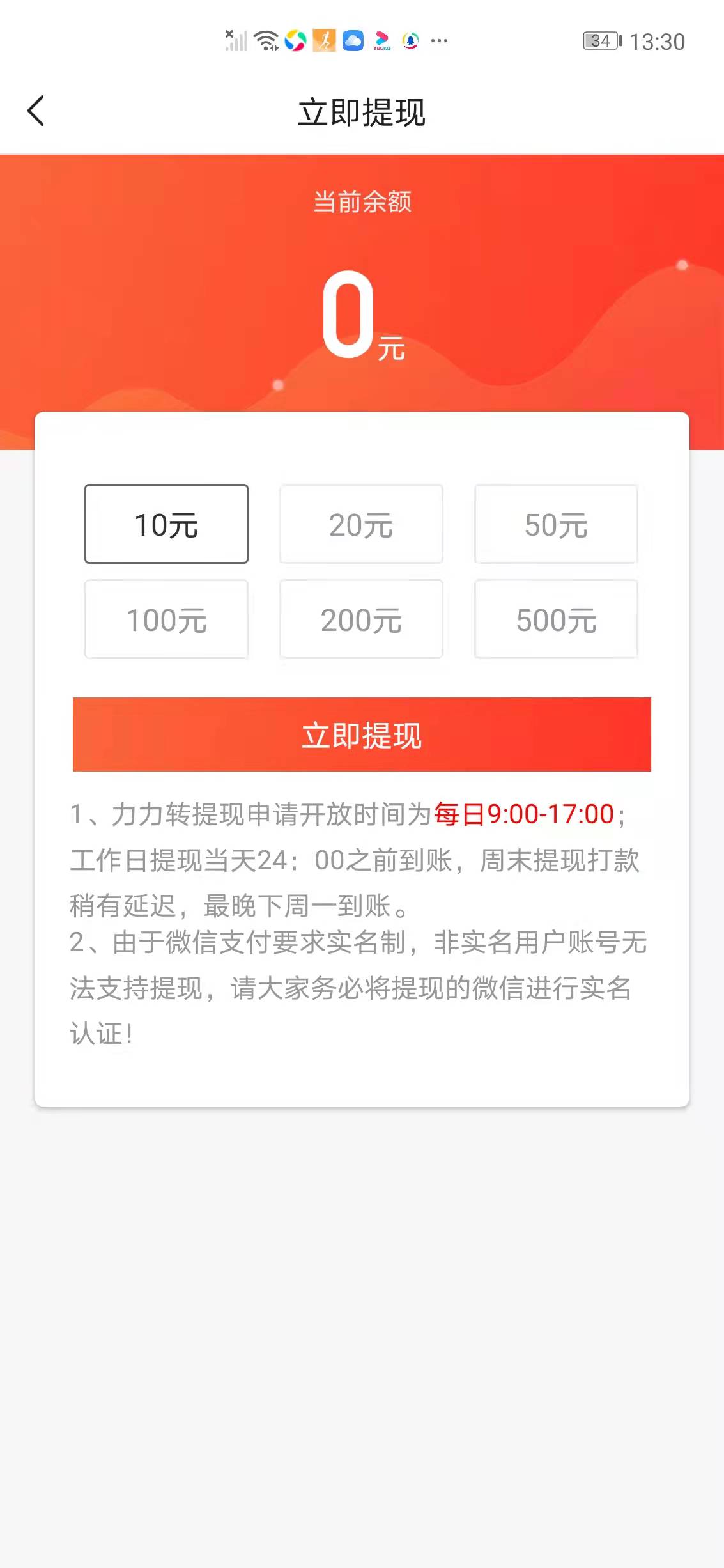Tap the Tencent News notification icon
Viewport: 724px width, 1568px height.
[x=411, y=40]
